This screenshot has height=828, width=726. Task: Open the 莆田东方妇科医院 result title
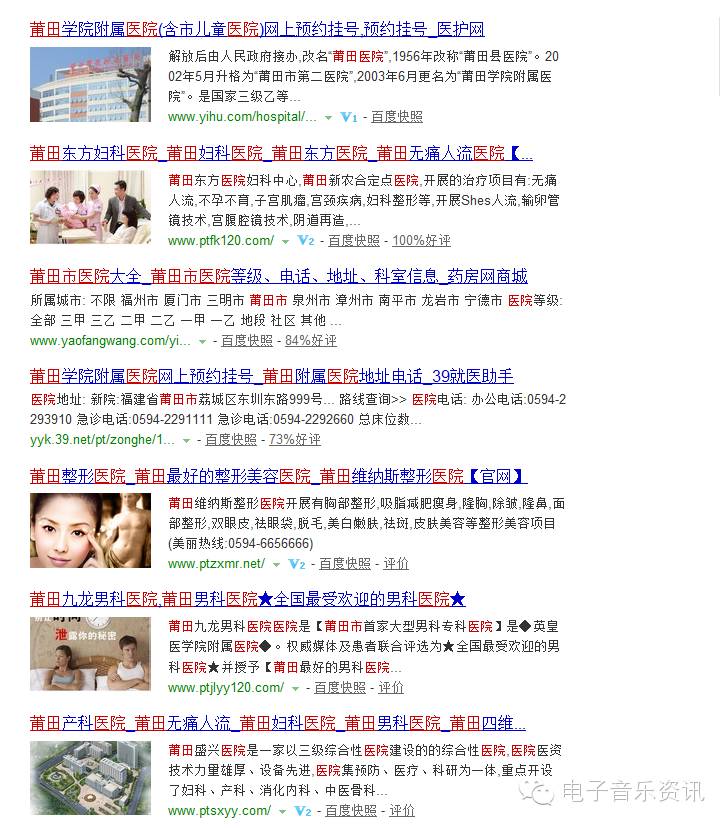(281, 153)
